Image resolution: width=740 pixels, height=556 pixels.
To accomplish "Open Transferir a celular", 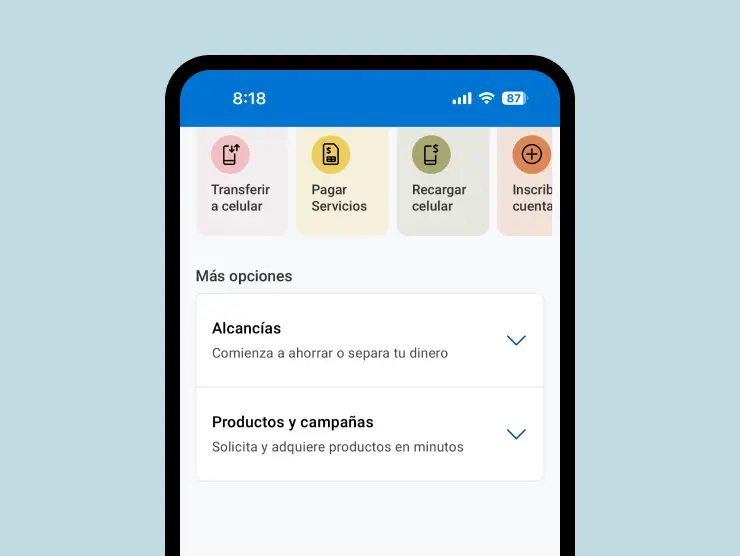I will tap(241, 180).
